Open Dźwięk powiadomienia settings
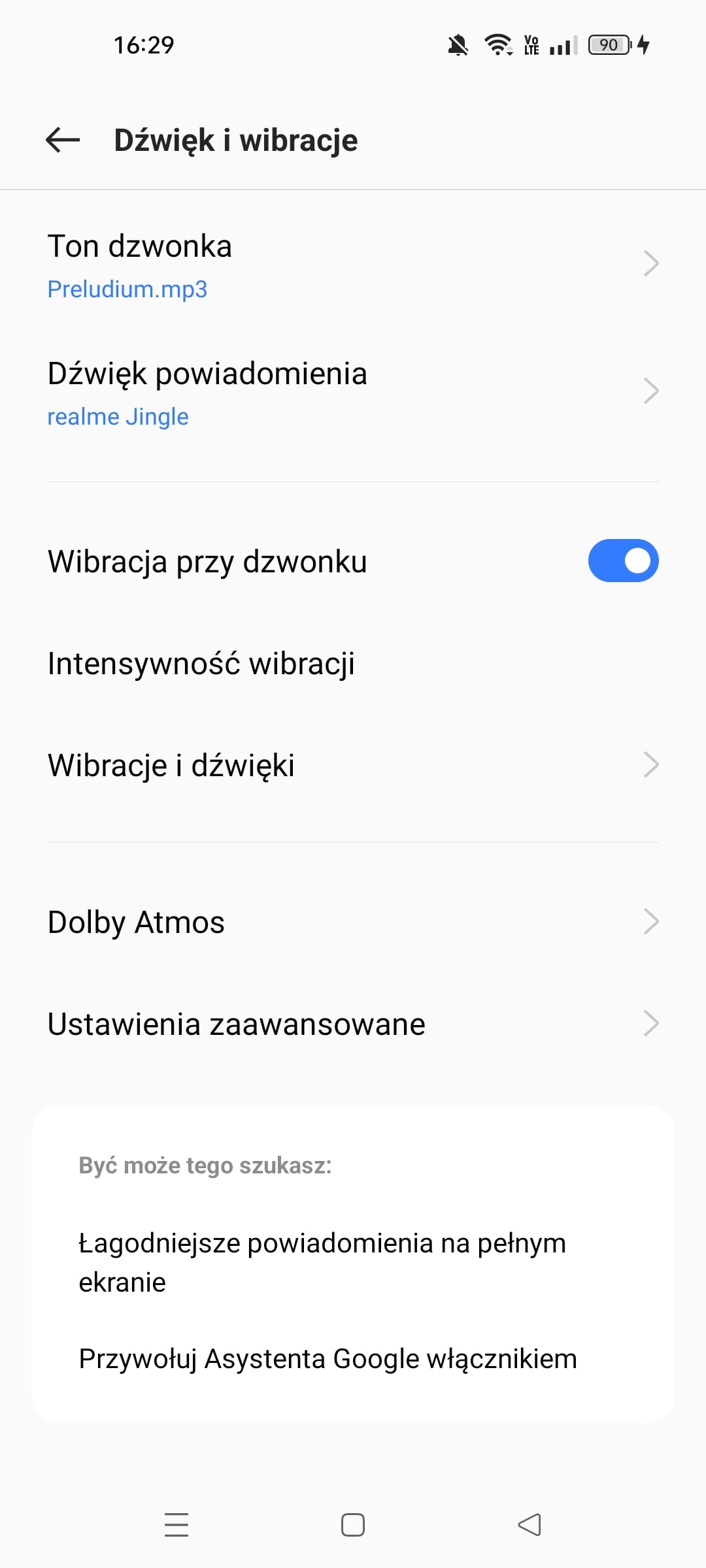The height and width of the screenshot is (1568, 706). point(353,392)
